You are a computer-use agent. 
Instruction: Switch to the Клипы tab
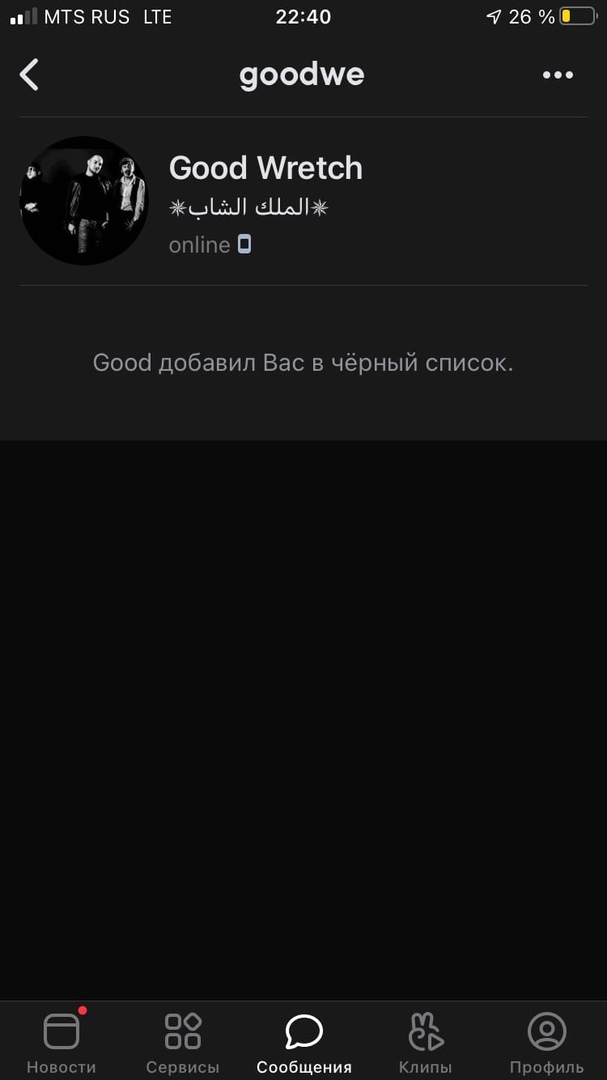[x=425, y=1041]
